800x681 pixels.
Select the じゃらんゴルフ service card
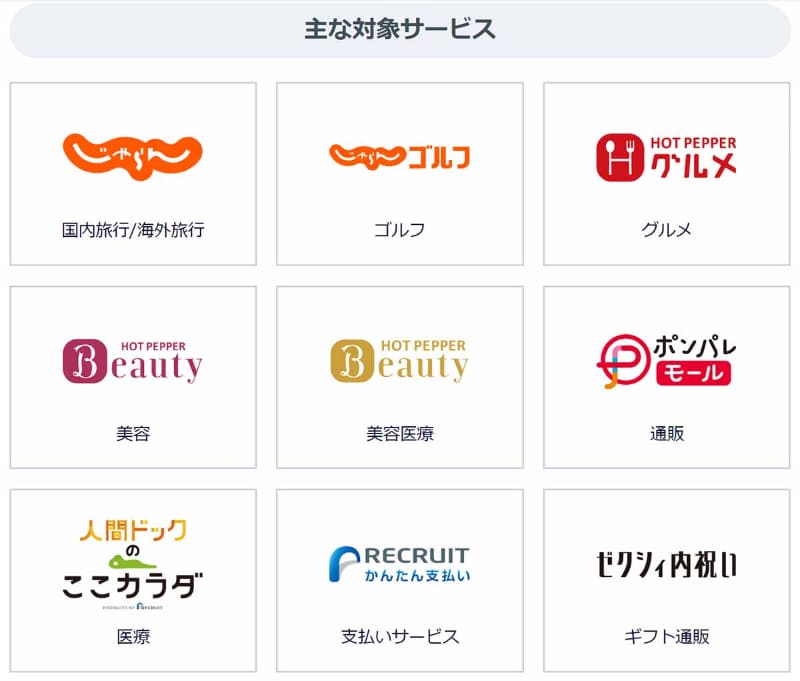coord(400,174)
